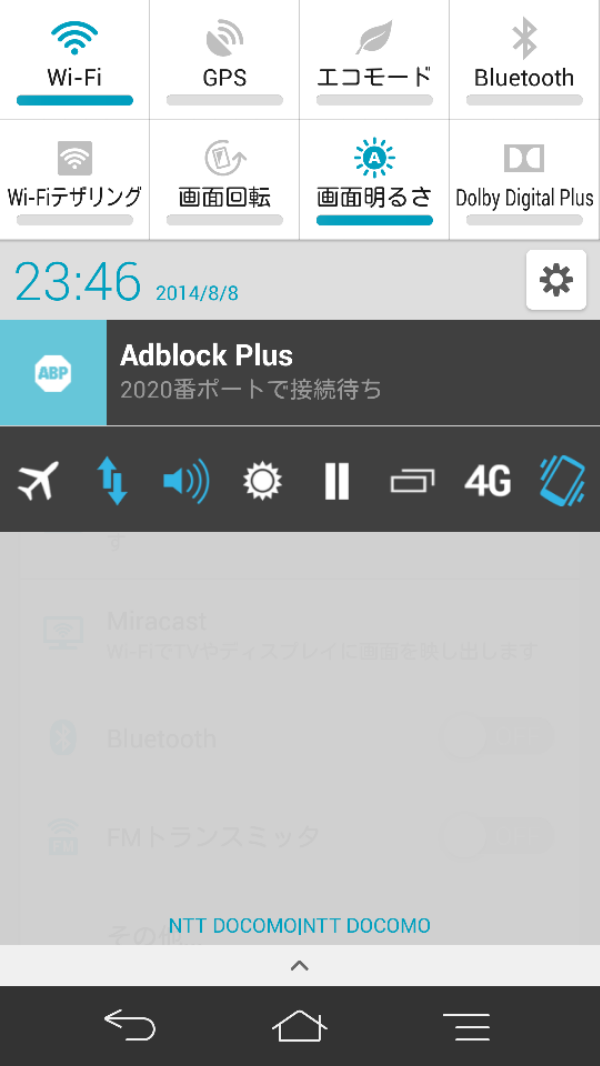Tap the sound speaker icon
The height and width of the screenshot is (1066, 600).
(187, 481)
